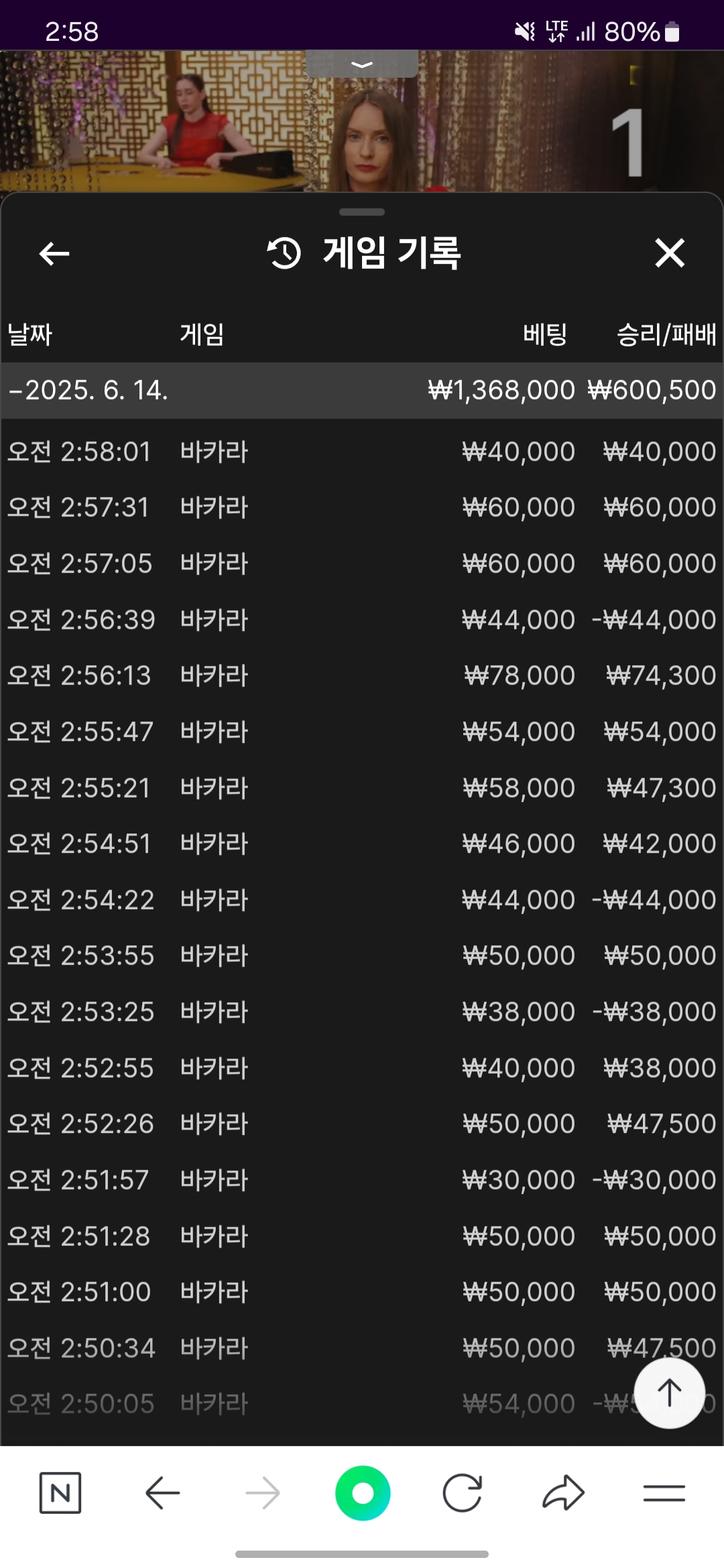Select the 오전 2:51:57 바카라 entry
The height and width of the screenshot is (1568, 724).
(362, 1180)
